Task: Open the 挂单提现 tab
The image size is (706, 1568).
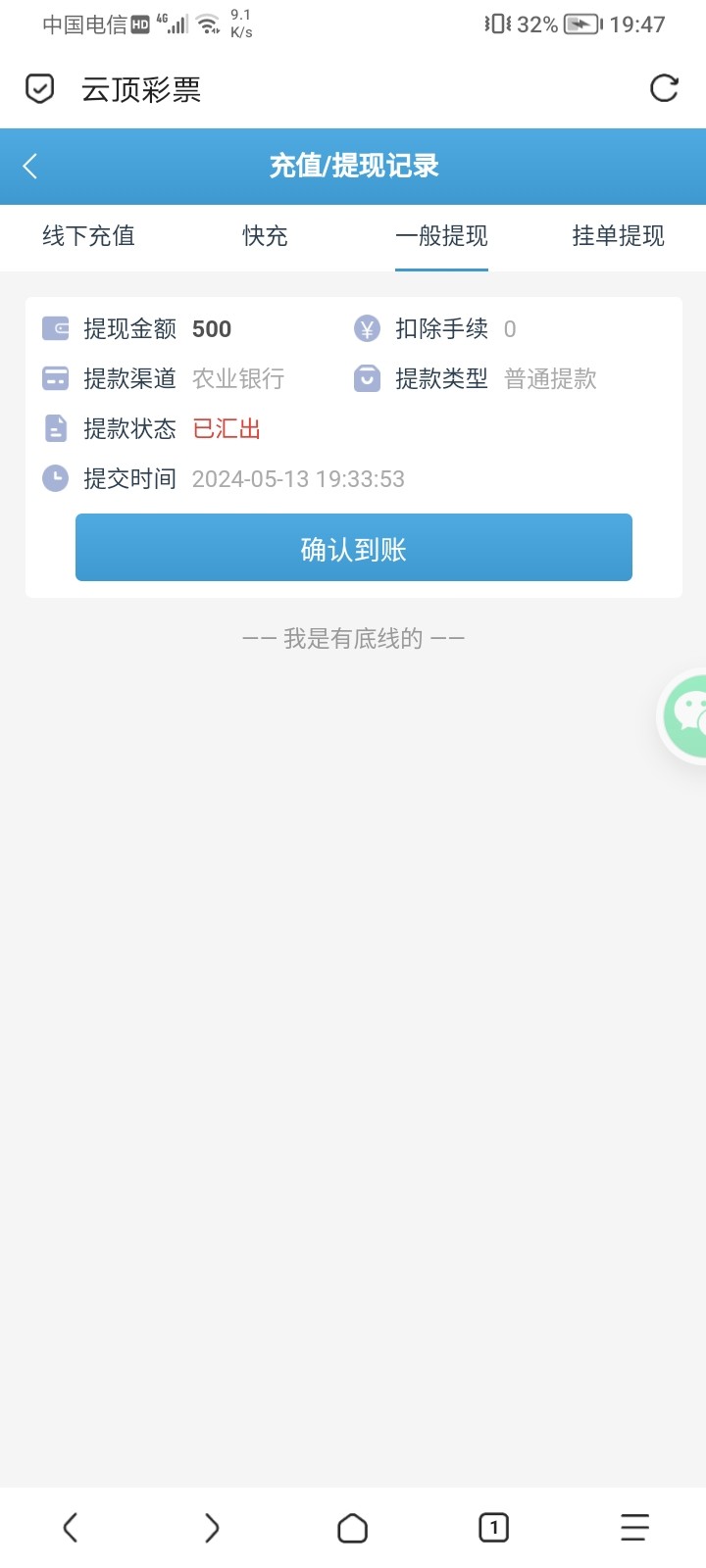Action: pos(618,236)
